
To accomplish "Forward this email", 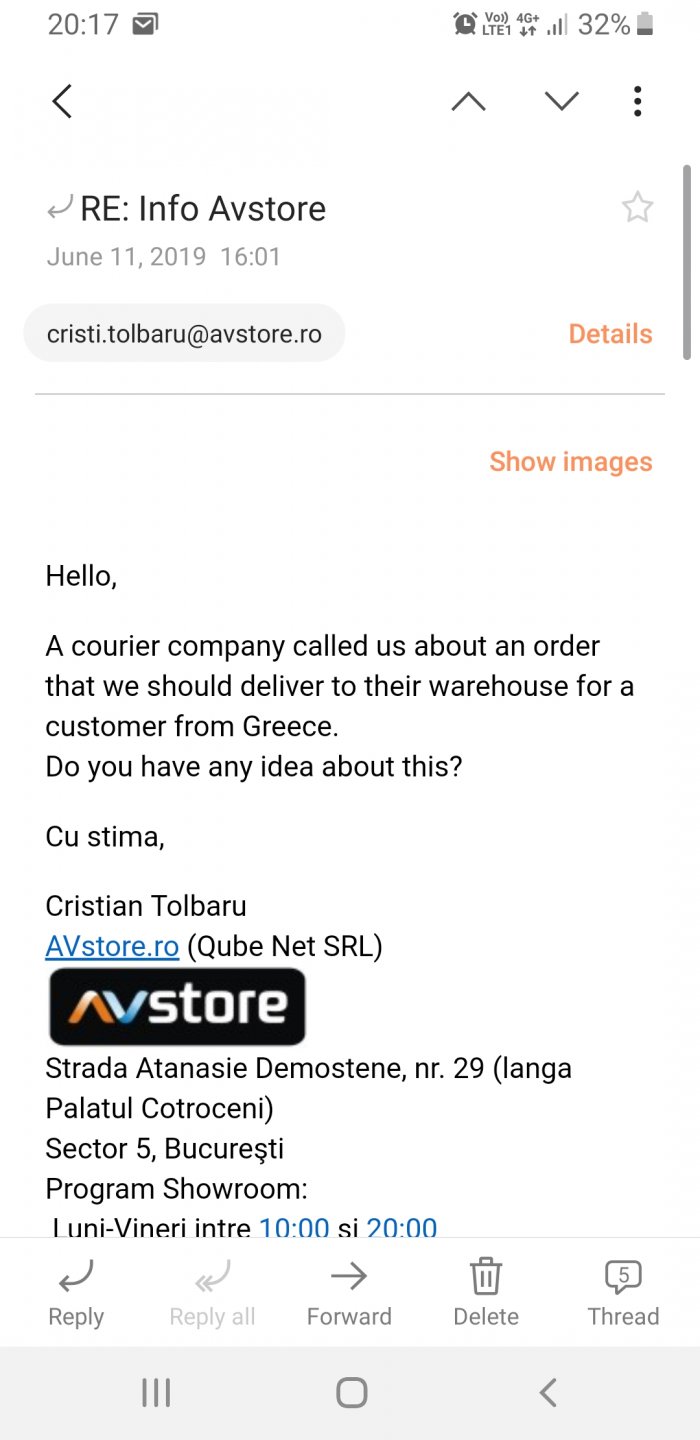I will click(x=349, y=1293).
